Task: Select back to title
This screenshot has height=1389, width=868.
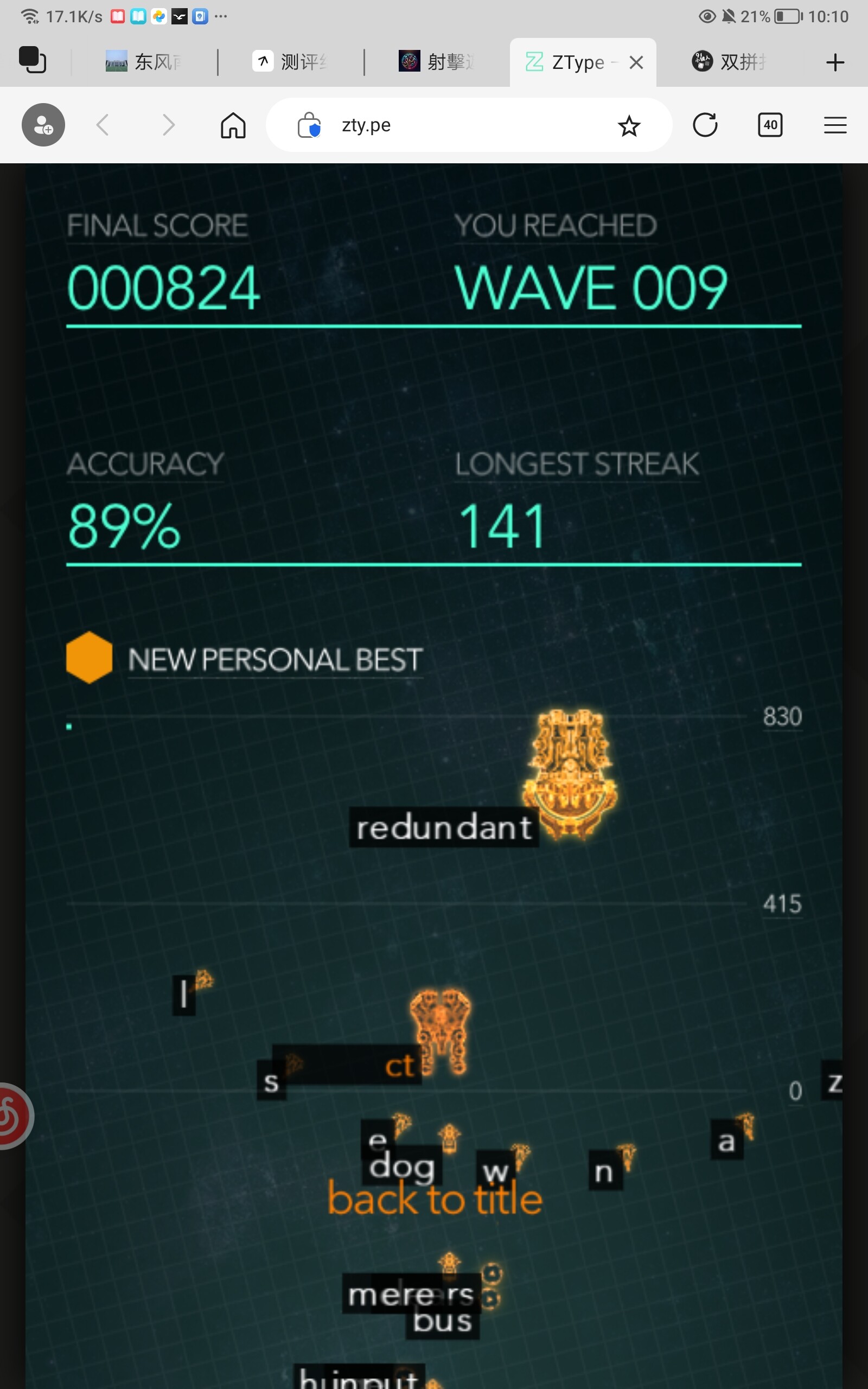Action: tap(435, 1200)
